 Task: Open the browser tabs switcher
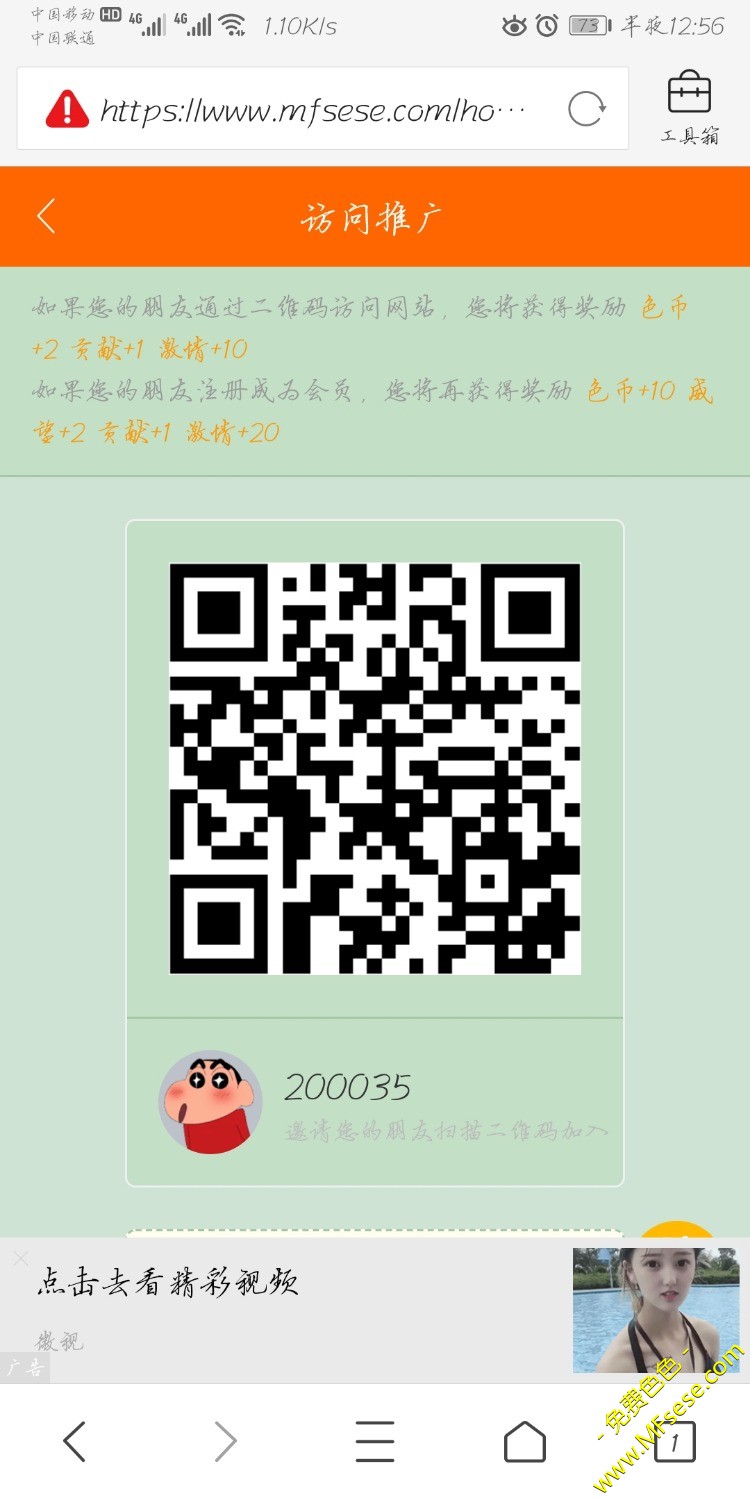pyautogui.click(x=675, y=1442)
